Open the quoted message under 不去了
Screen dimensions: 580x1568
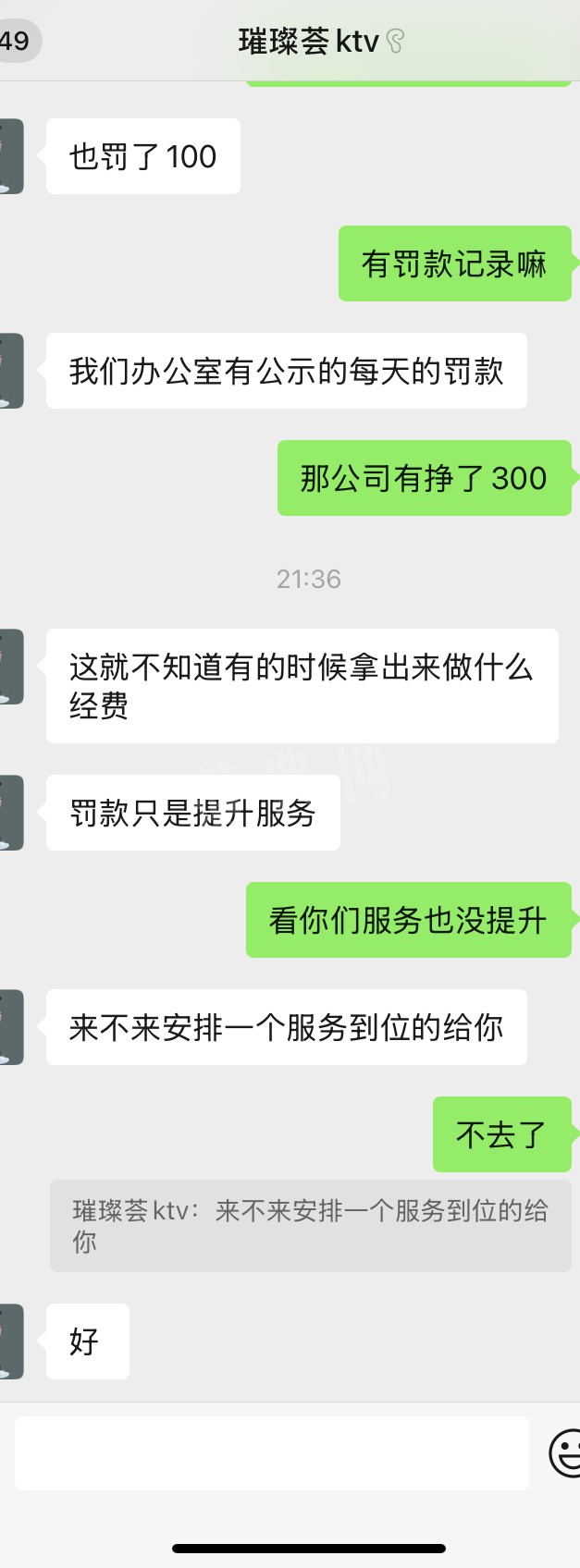310,1225
